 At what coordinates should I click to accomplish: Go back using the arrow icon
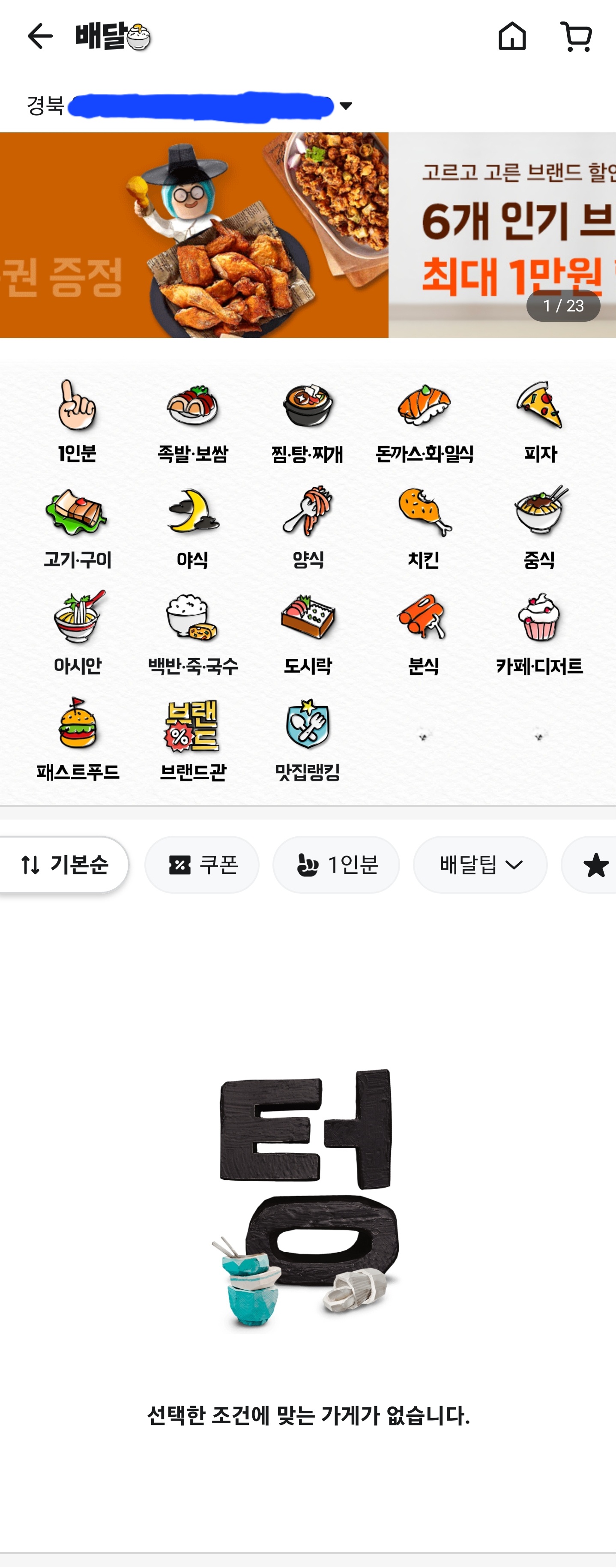40,36
